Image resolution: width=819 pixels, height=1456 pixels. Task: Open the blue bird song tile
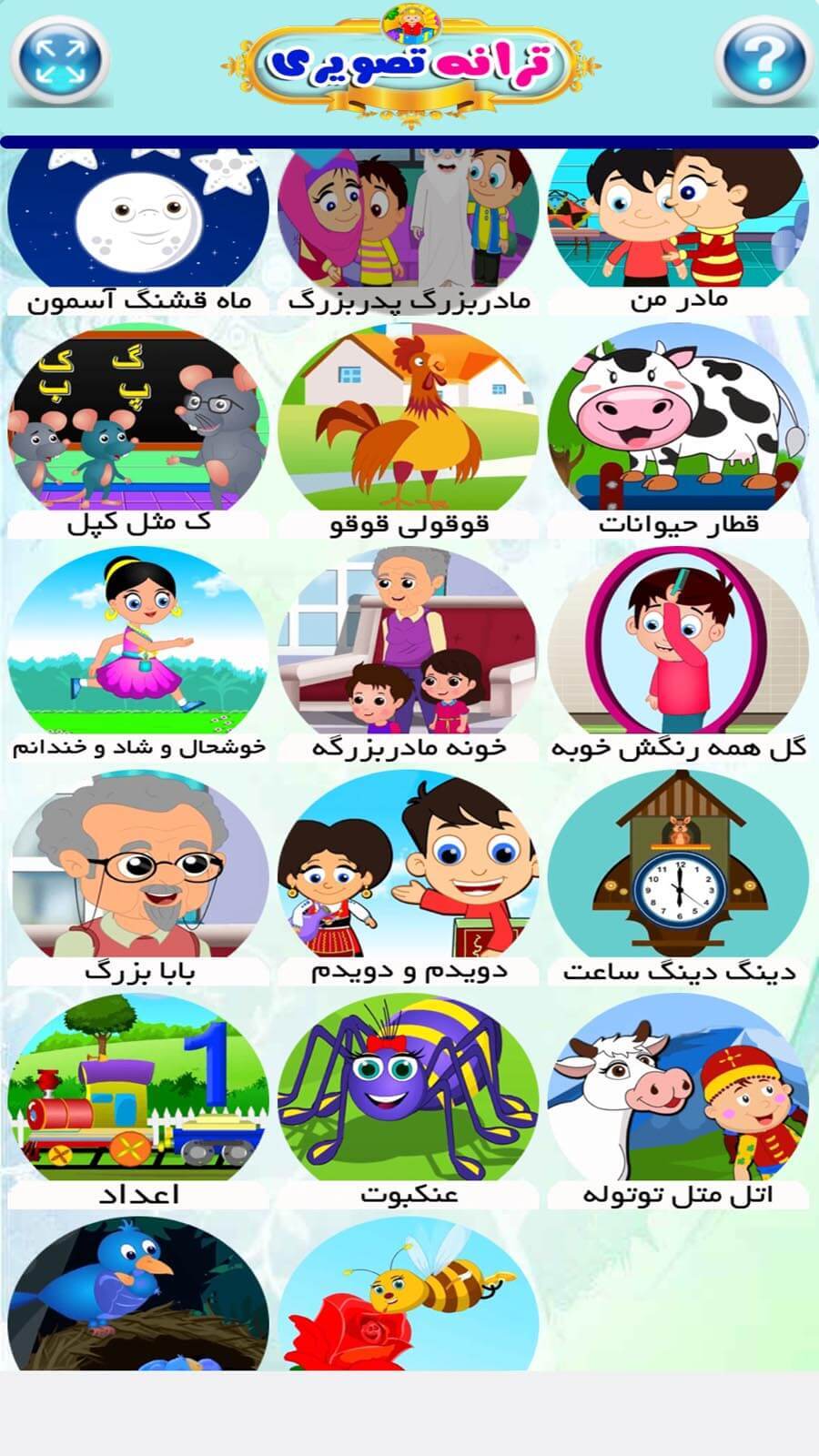click(x=138, y=1297)
